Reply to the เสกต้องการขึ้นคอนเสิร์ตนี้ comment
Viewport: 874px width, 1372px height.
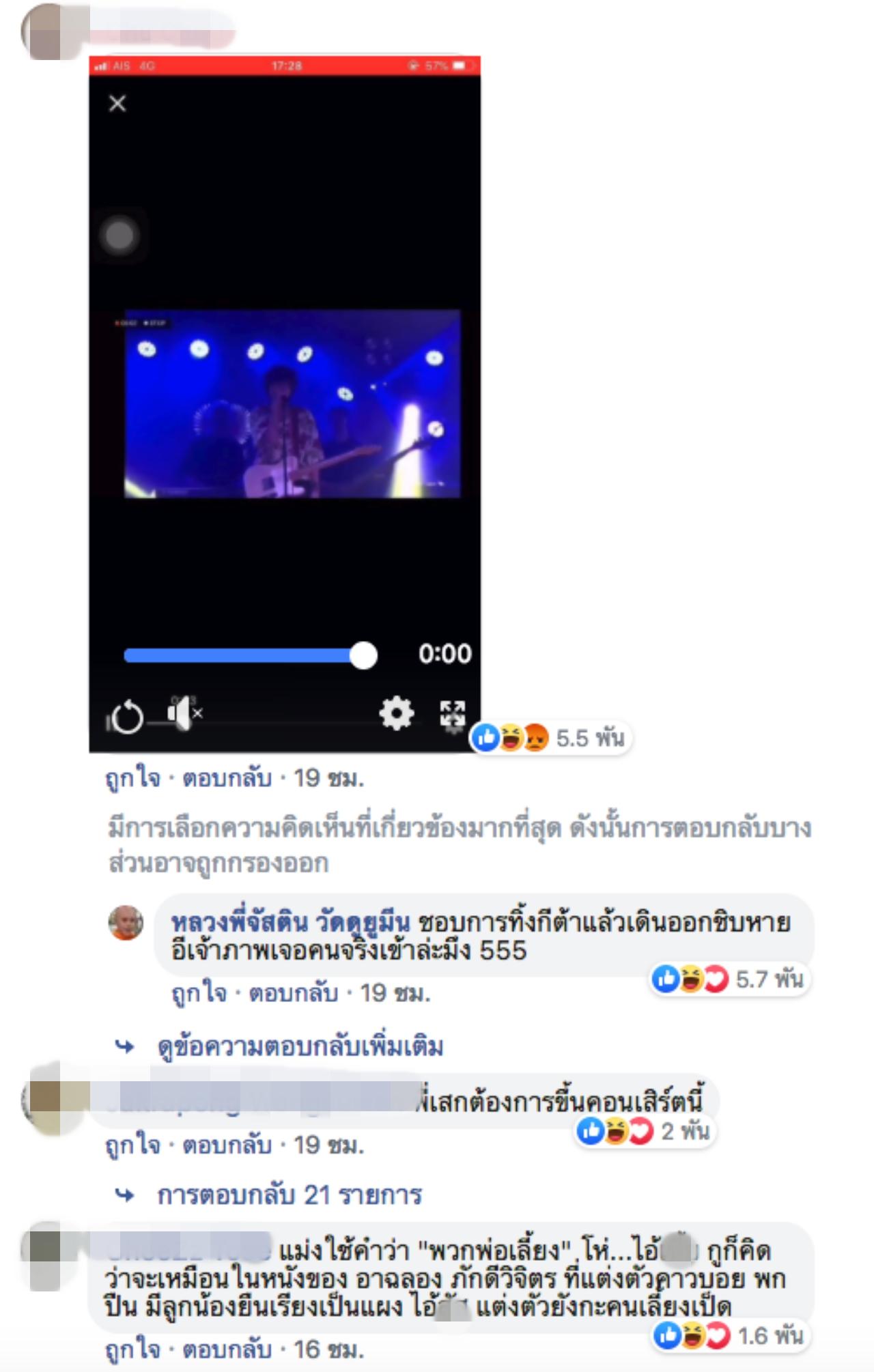(227, 1145)
